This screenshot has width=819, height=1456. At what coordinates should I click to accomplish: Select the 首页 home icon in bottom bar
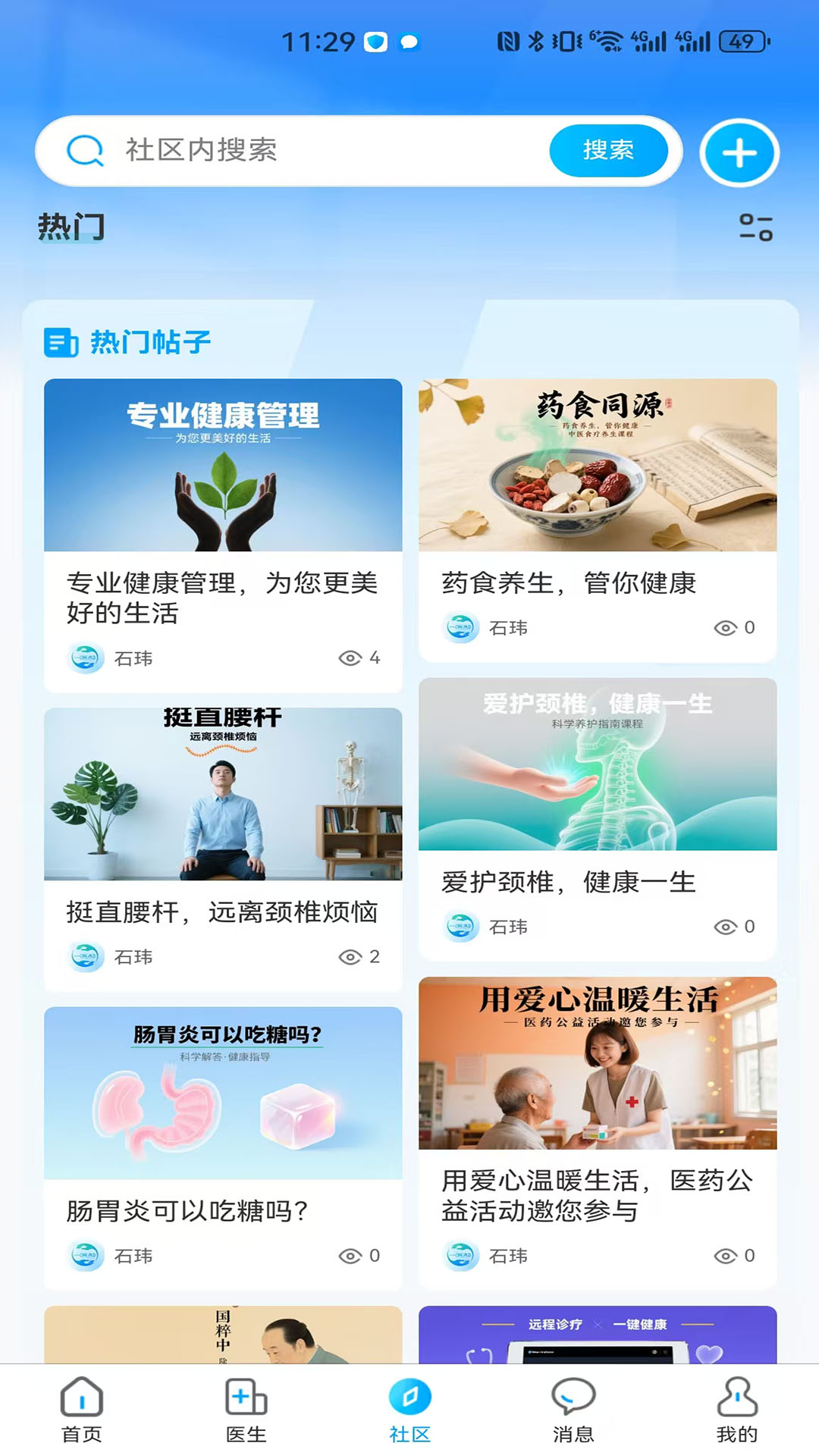(82, 1407)
